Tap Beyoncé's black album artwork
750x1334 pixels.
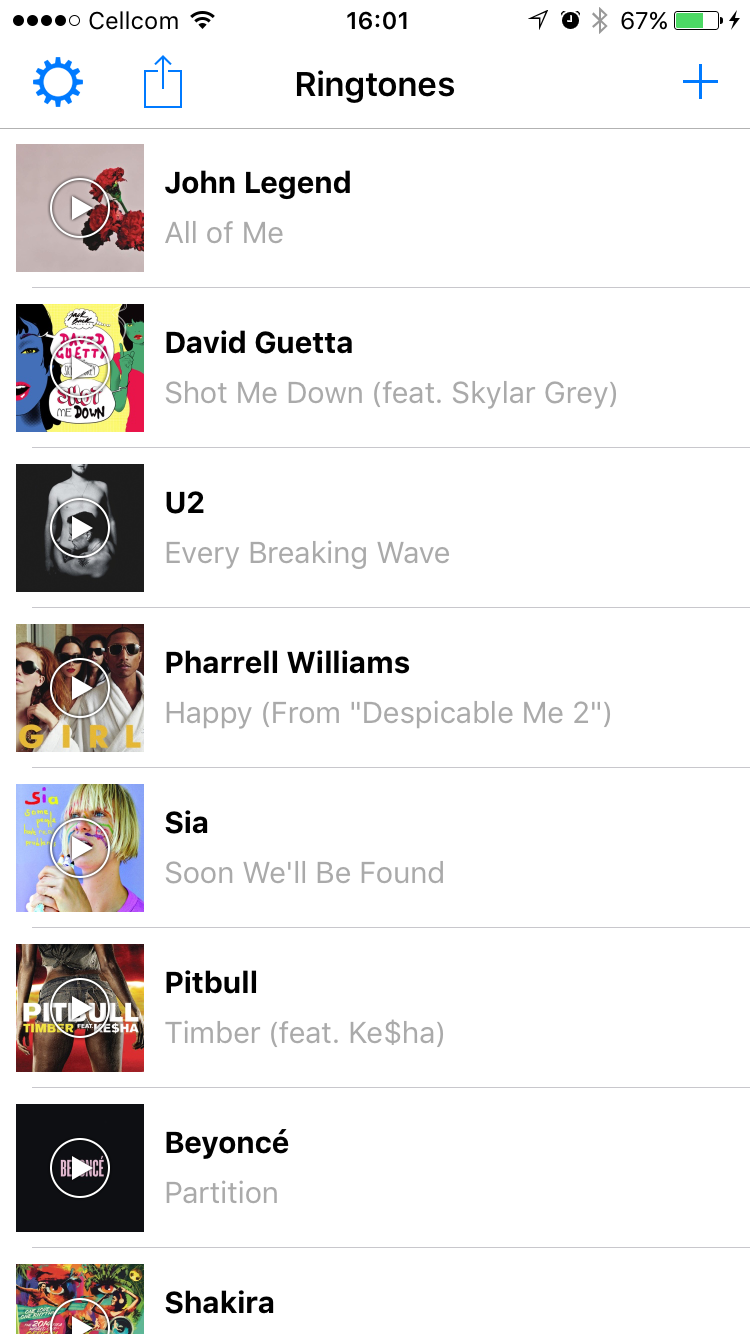click(80, 1168)
